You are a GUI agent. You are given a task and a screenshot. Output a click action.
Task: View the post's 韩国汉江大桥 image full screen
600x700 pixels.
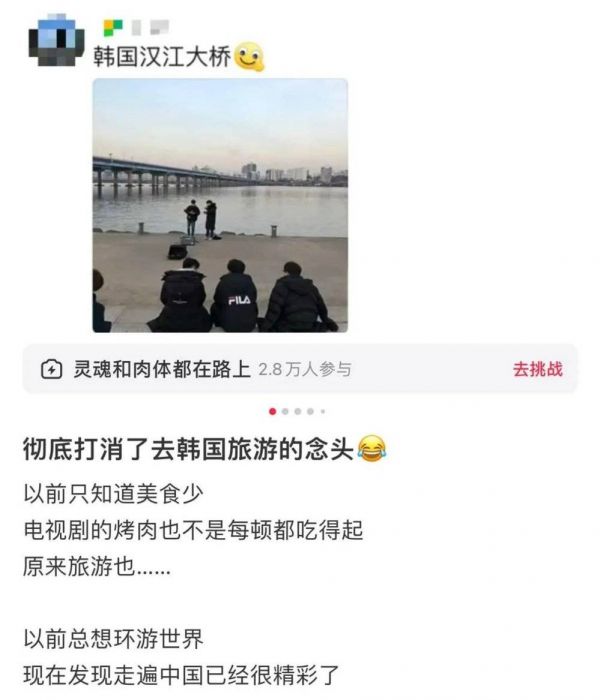[x=220, y=205]
